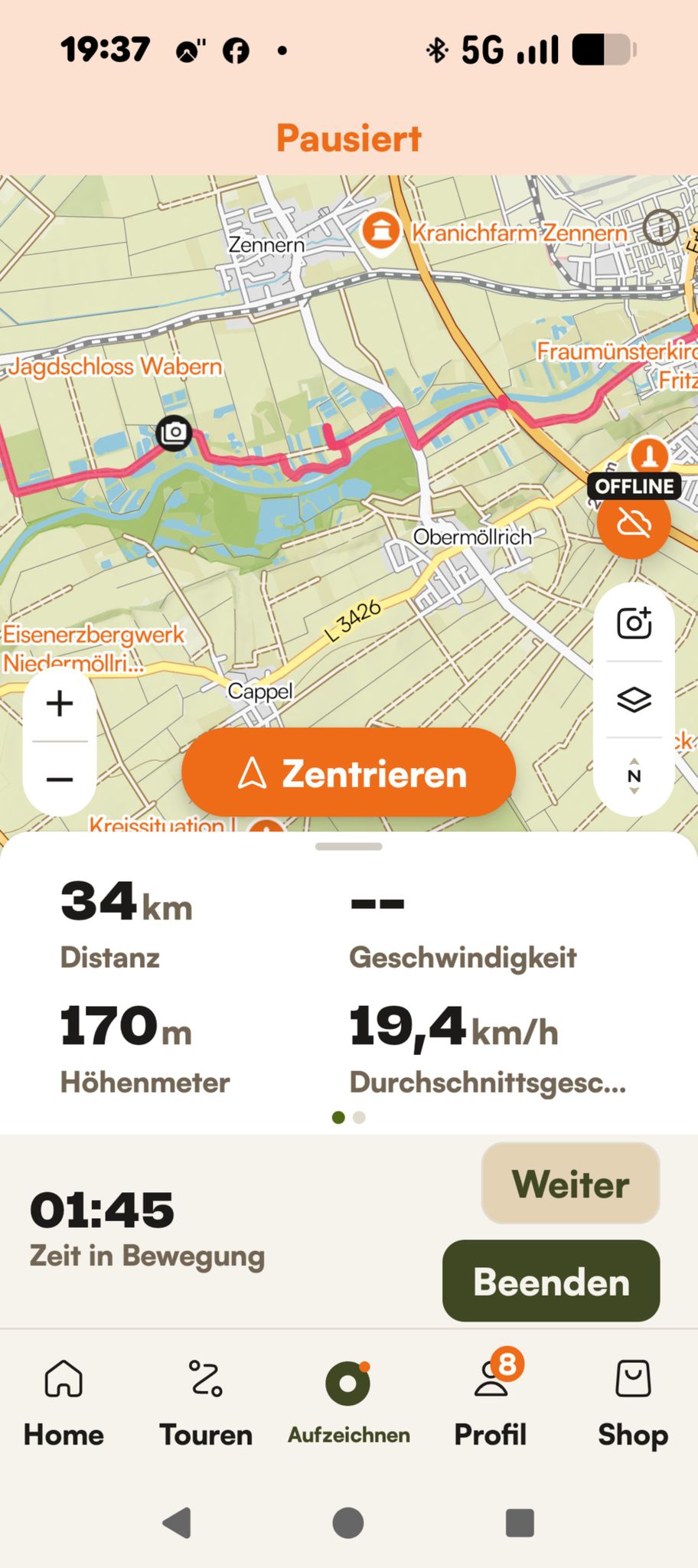
Task: Select the Aufzeichnen tab
Action: (348, 1403)
